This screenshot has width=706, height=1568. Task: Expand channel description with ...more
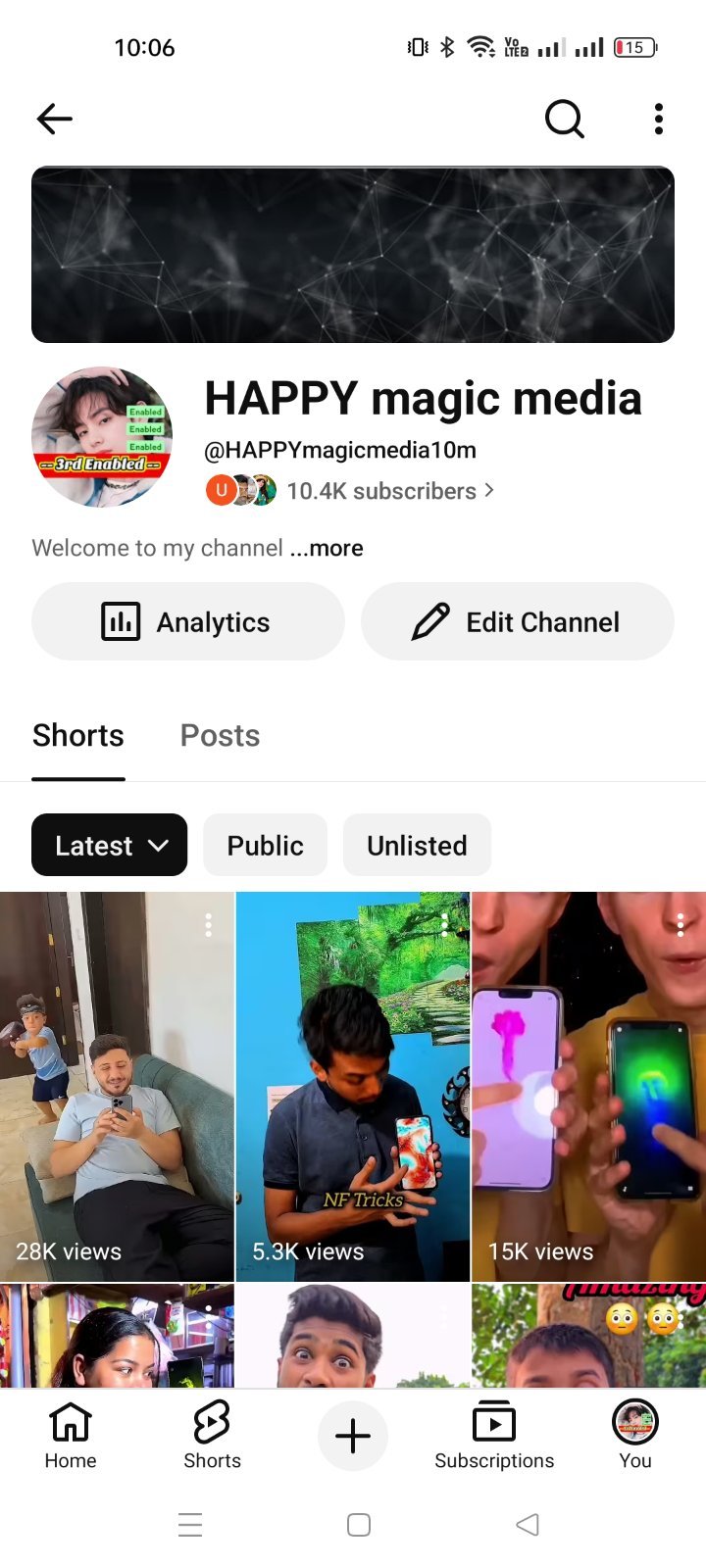[327, 548]
